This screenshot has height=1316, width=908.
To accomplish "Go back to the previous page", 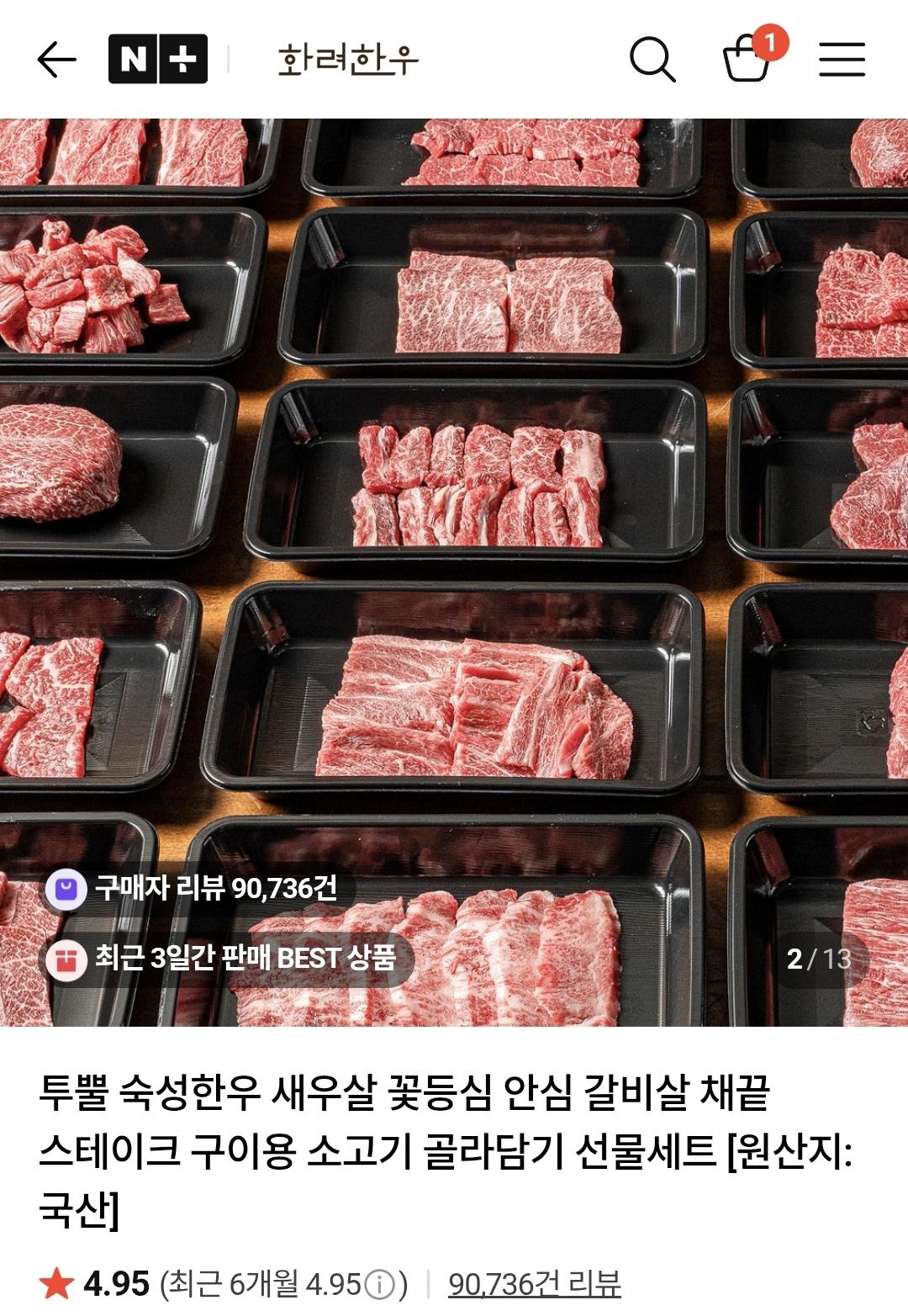I will [56, 60].
